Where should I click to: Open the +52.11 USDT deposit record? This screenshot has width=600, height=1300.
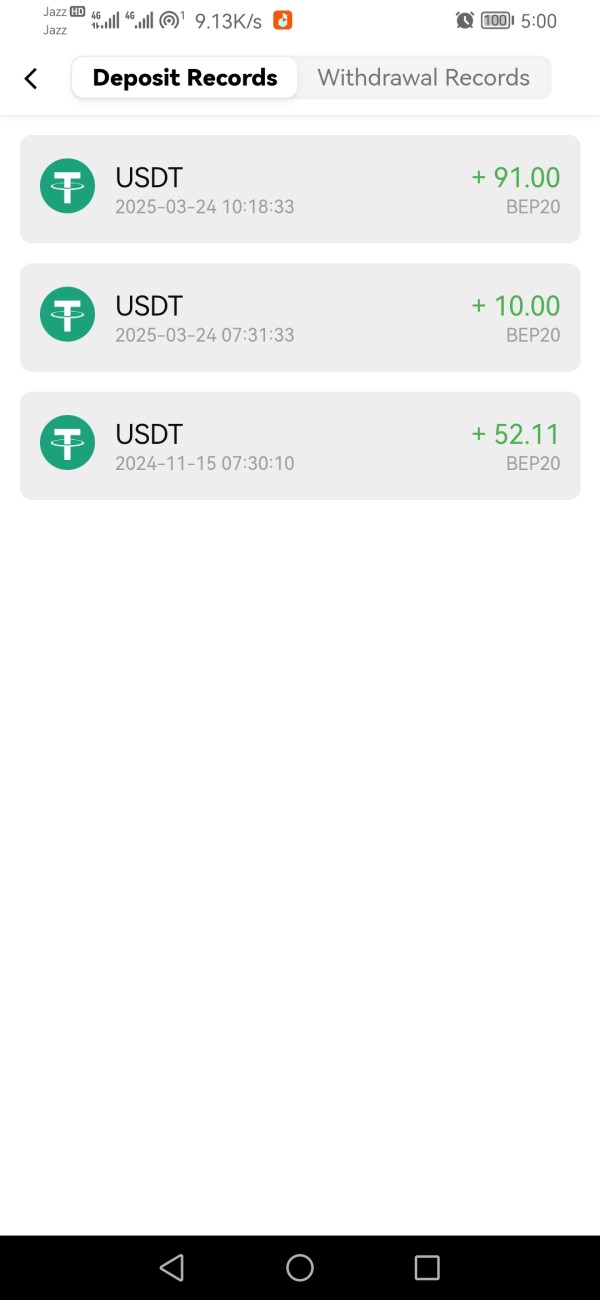coord(300,445)
